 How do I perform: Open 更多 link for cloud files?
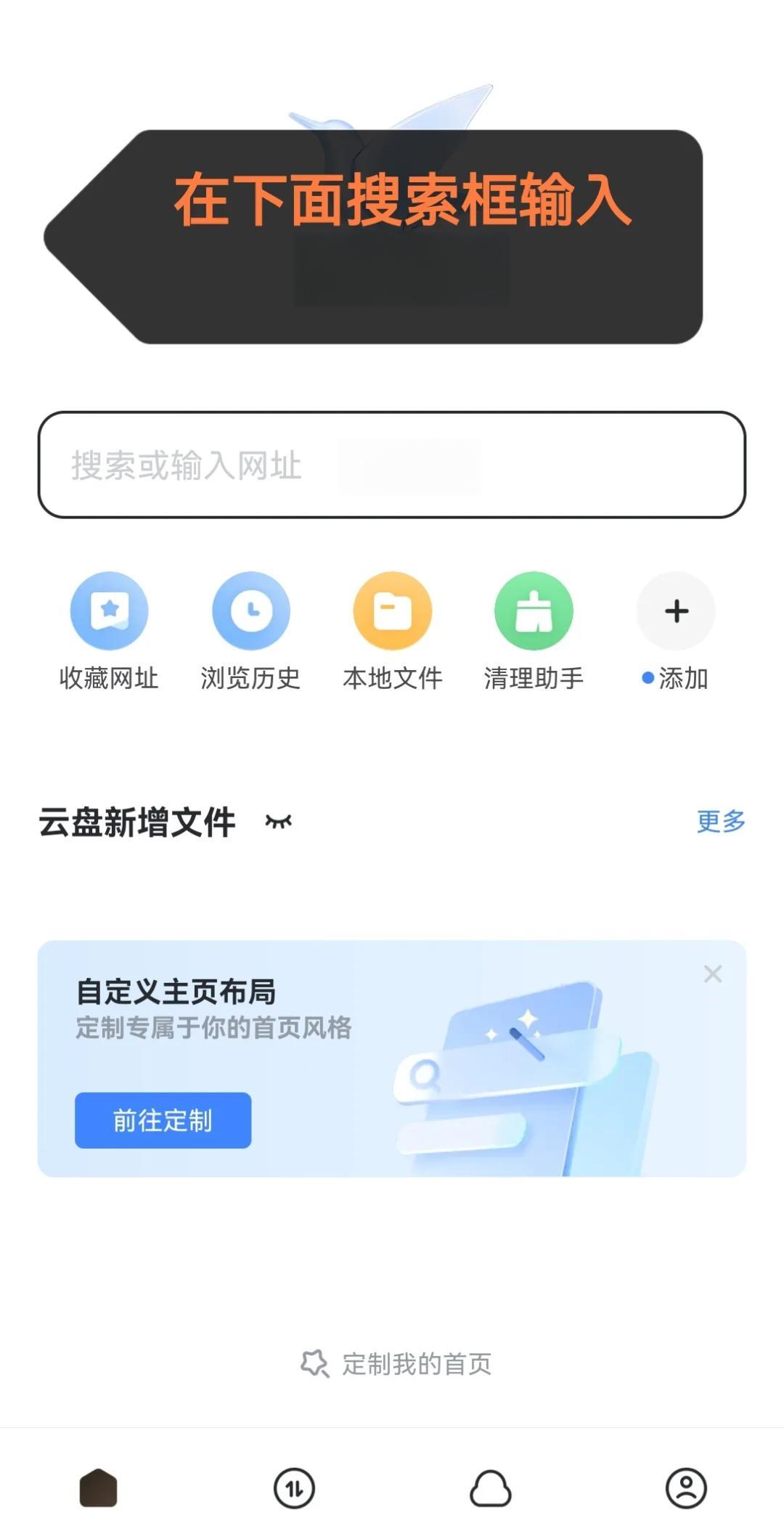pos(721,821)
